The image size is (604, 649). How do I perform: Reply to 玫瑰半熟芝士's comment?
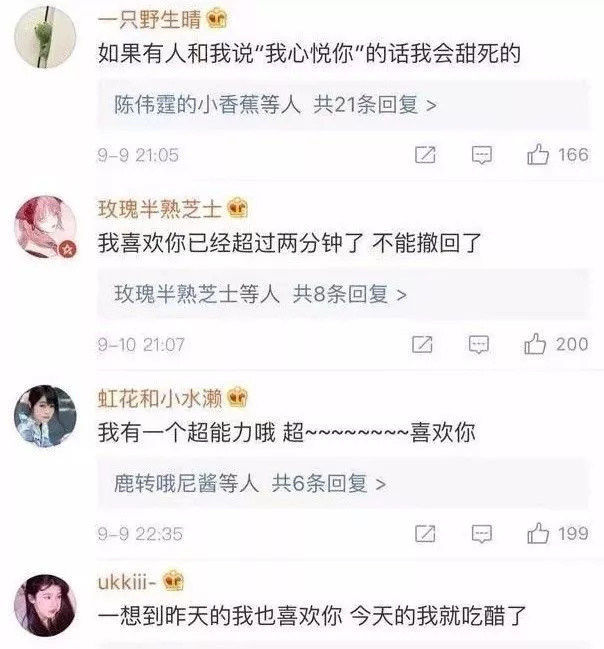[481, 344]
